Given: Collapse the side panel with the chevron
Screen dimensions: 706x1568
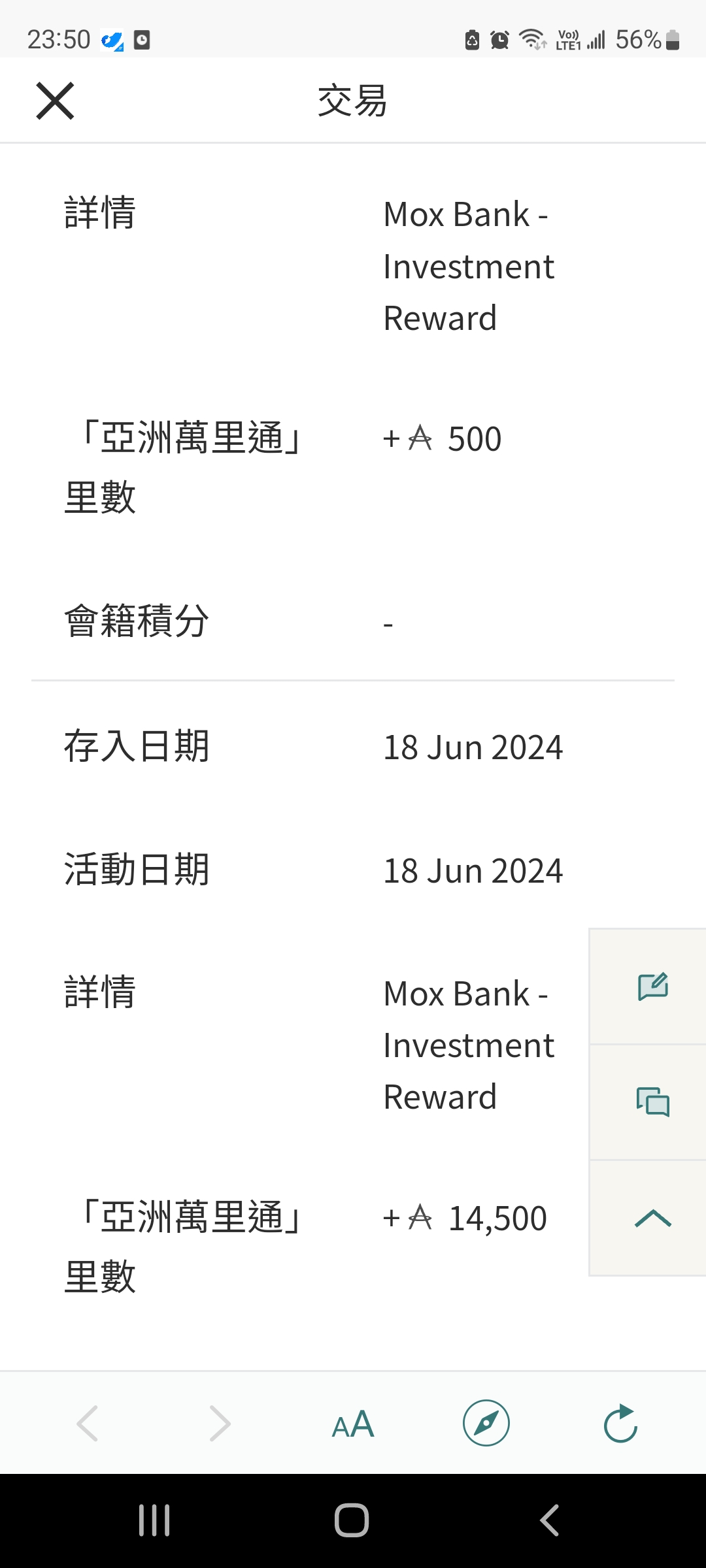Looking at the screenshot, I should click(652, 1218).
